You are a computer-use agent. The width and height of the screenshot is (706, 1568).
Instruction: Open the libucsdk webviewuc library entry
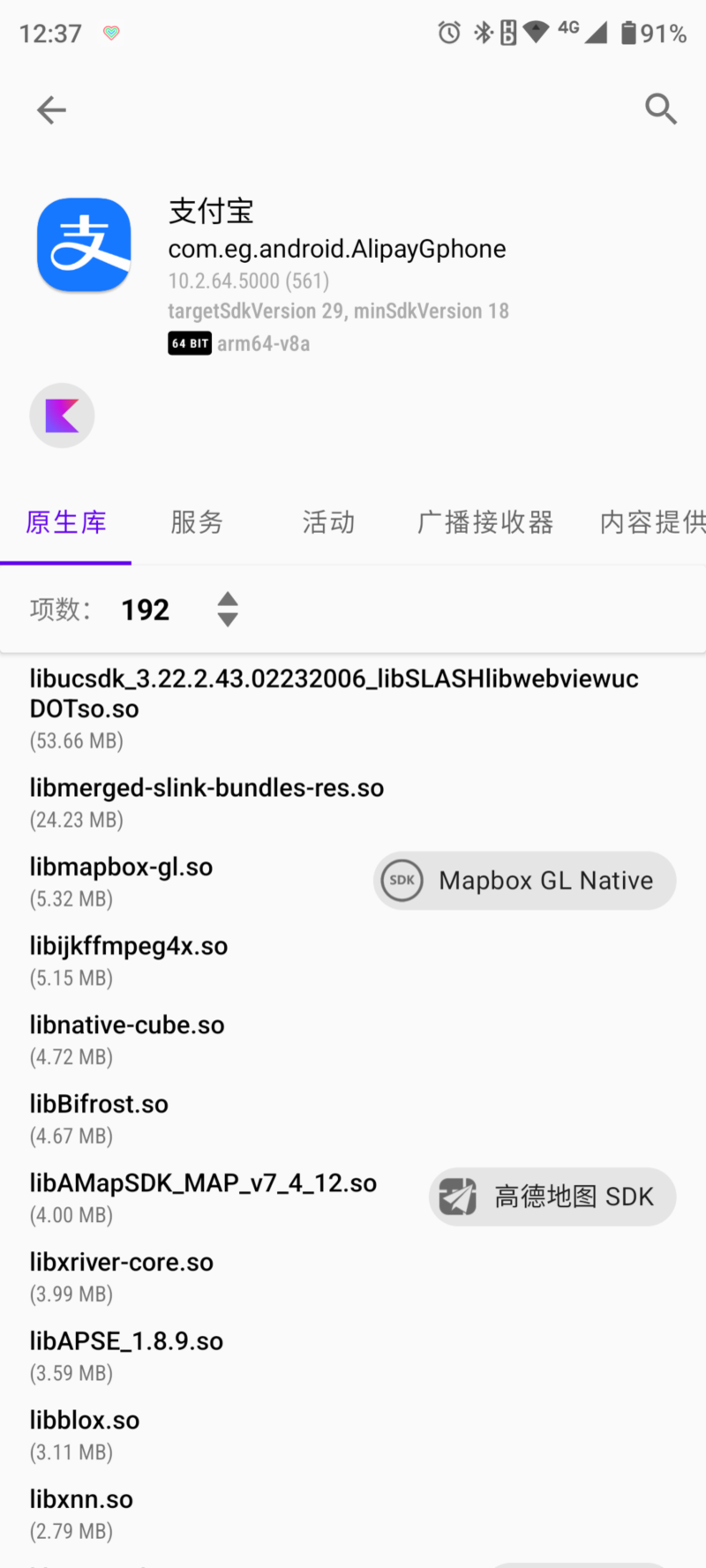(x=334, y=708)
